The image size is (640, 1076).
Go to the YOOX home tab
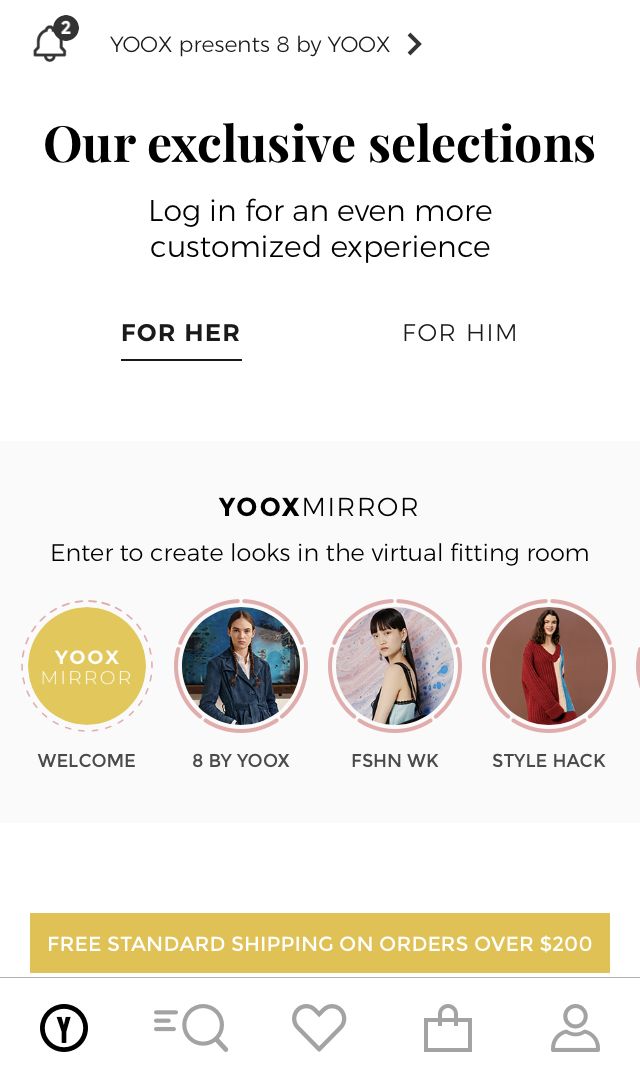coord(64,1028)
